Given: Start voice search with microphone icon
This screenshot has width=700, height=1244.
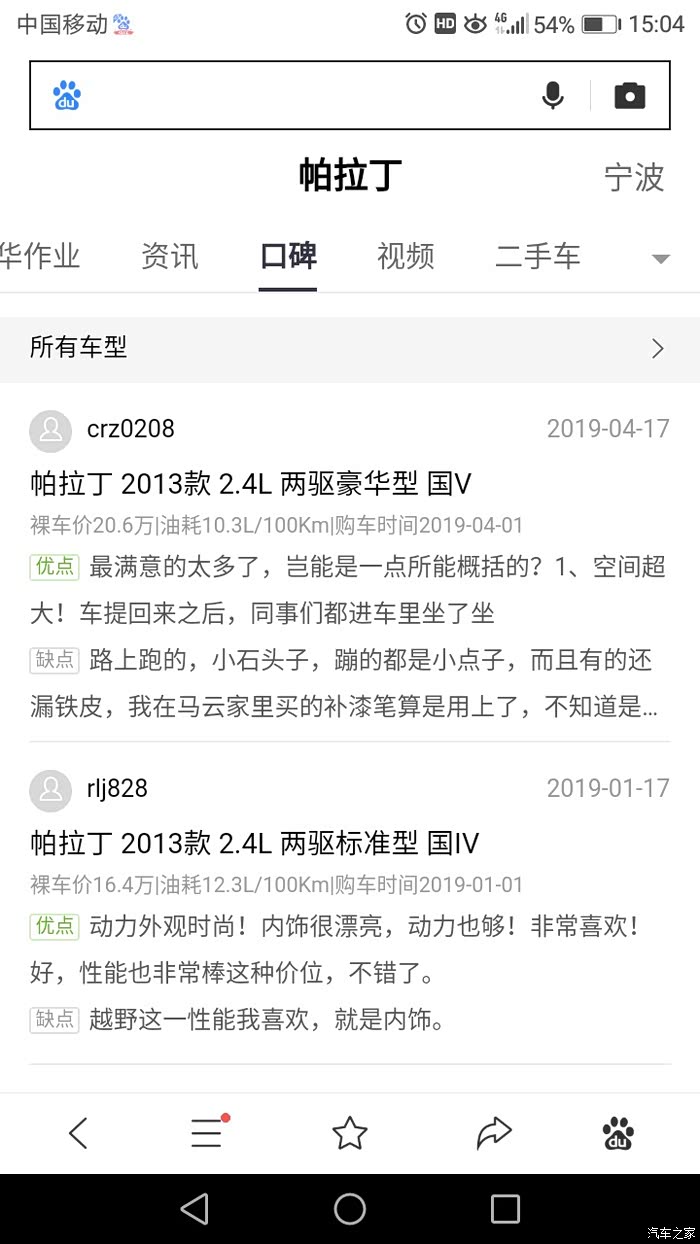Looking at the screenshot, I should [x=552, y=96].
